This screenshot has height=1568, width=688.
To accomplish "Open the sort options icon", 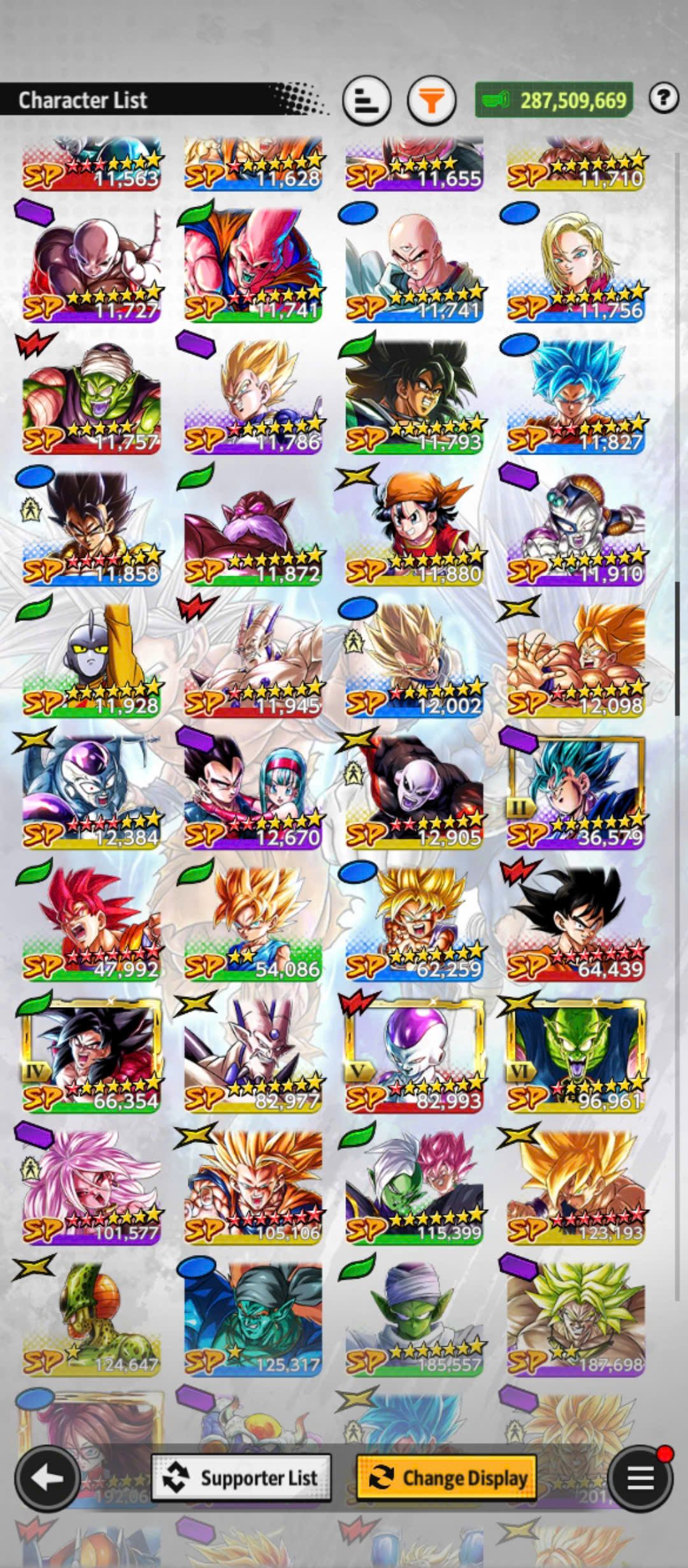I will pyautogui.click(x=366, y=100).
